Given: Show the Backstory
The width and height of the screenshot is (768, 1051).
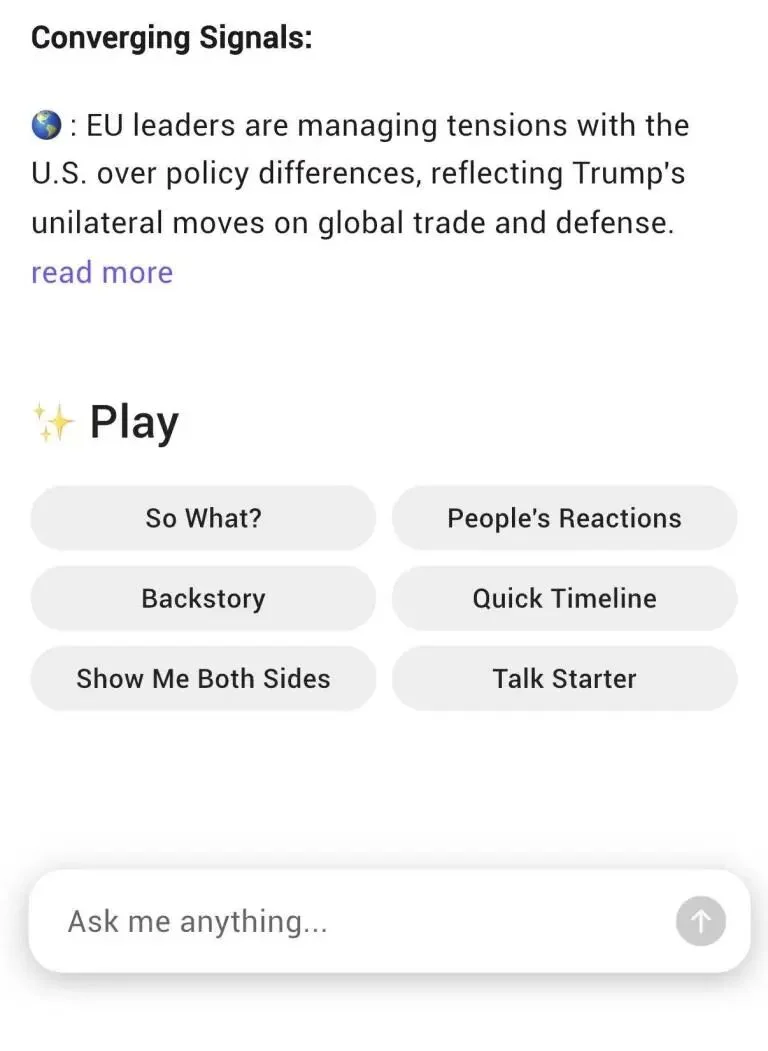Looking at the screenshot, I should [x=203, y=598].
